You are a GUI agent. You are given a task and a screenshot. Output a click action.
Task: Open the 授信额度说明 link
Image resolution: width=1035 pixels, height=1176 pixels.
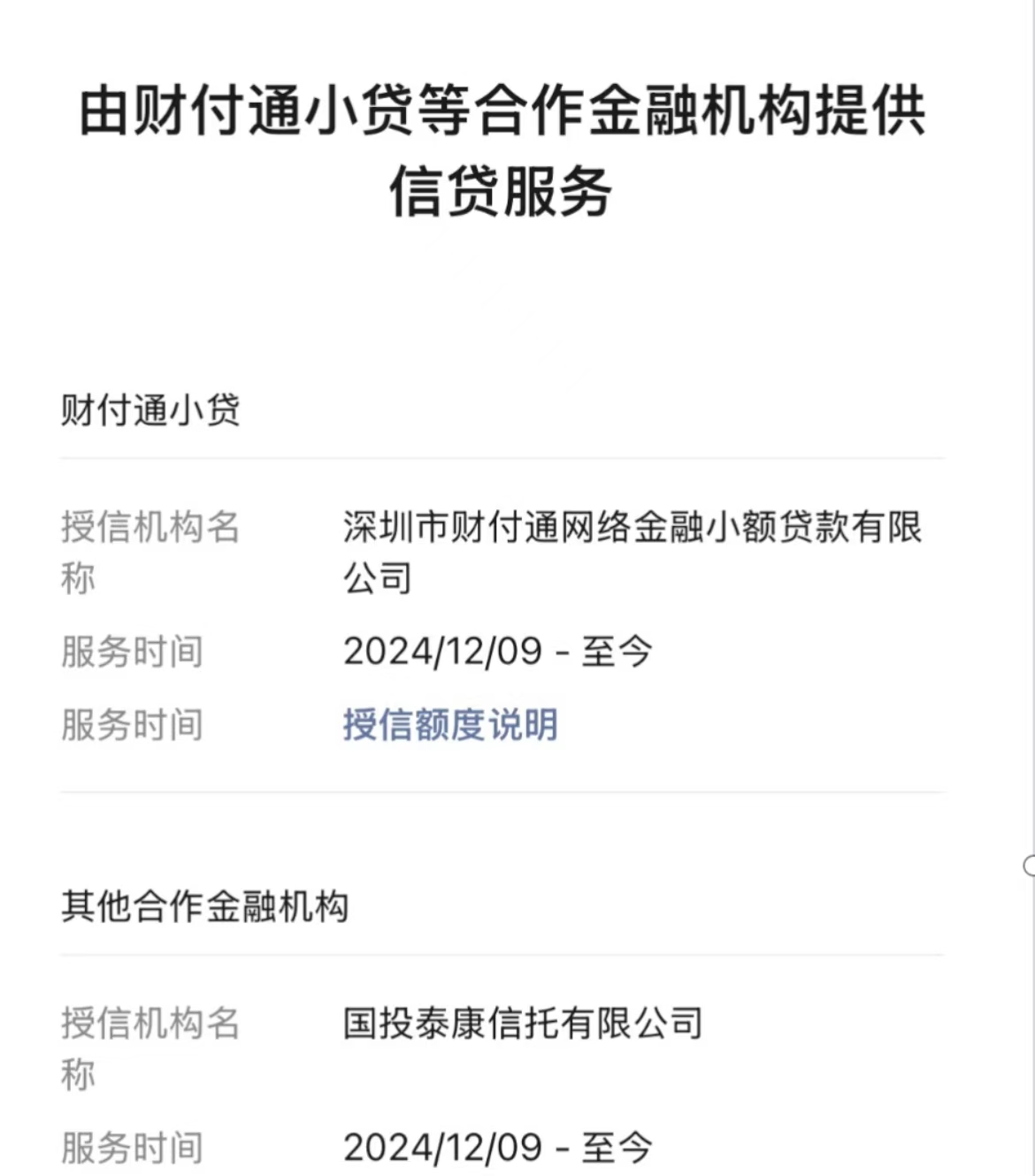[x=450, y=725]
